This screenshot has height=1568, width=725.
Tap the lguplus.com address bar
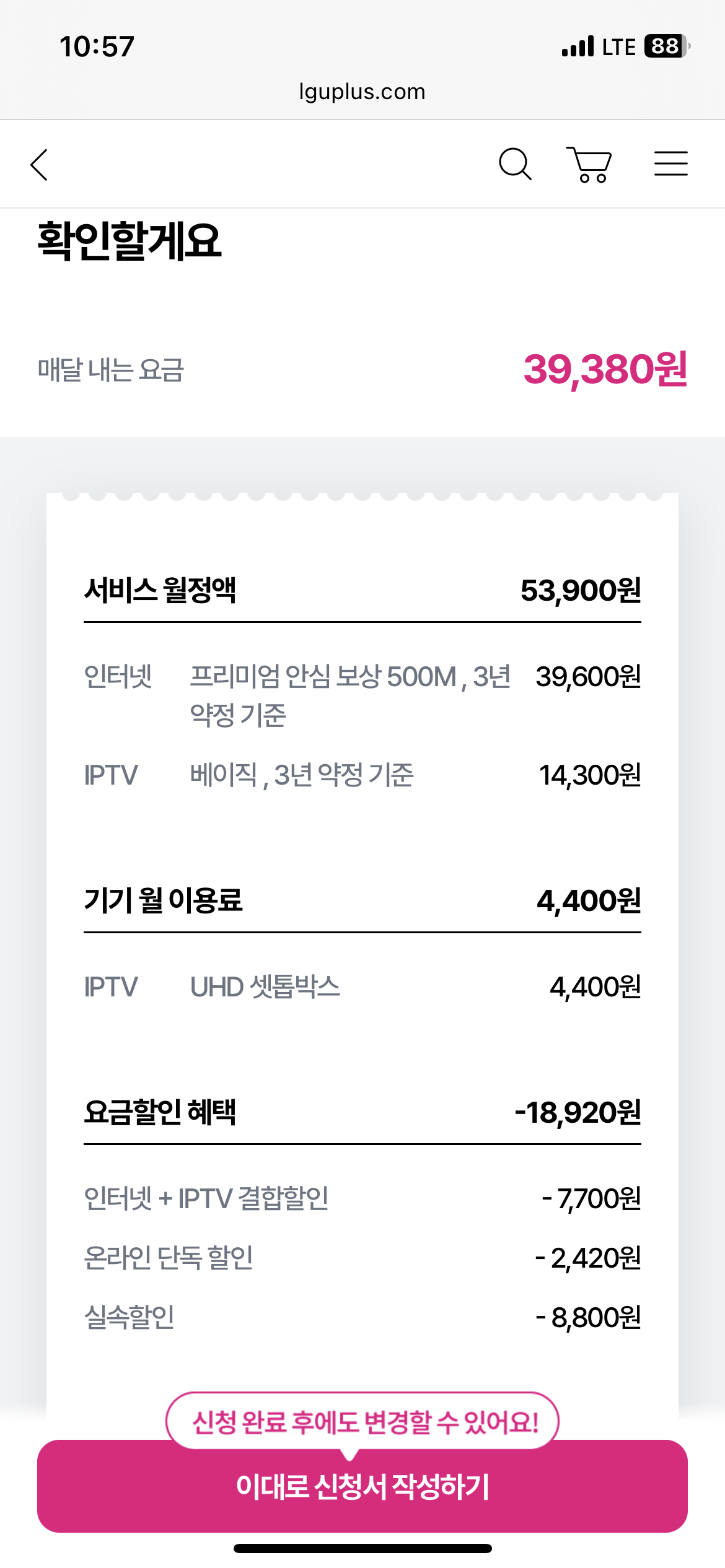[362, 92]
